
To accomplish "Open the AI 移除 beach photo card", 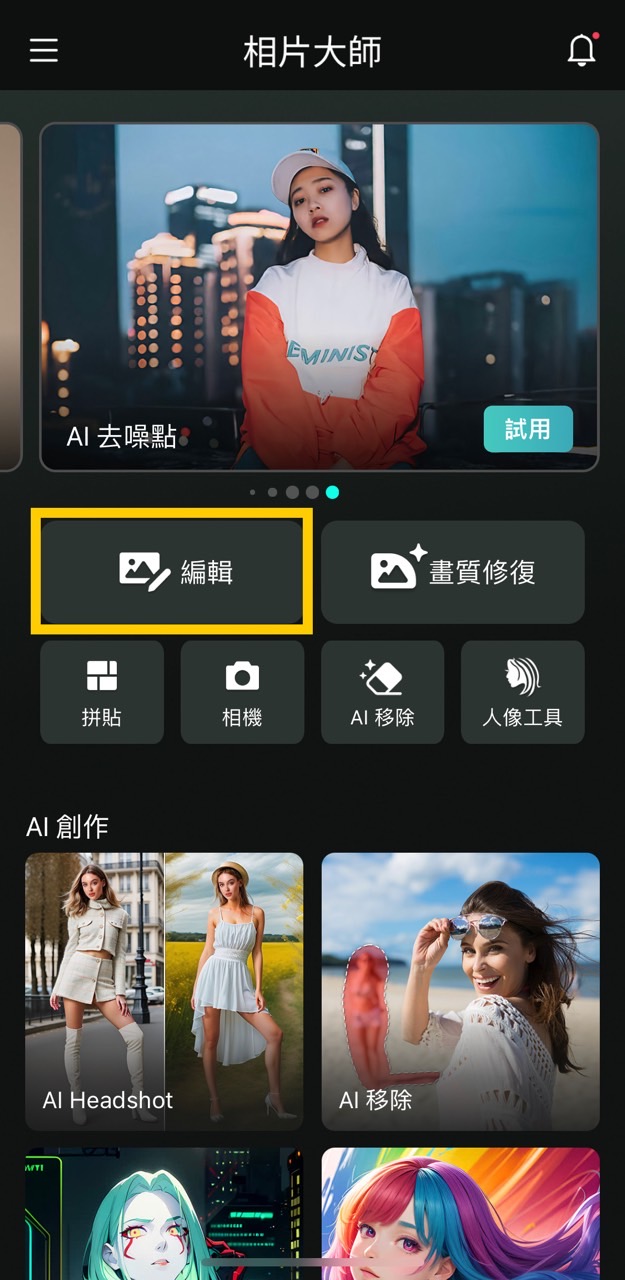I will click(460, 990).
